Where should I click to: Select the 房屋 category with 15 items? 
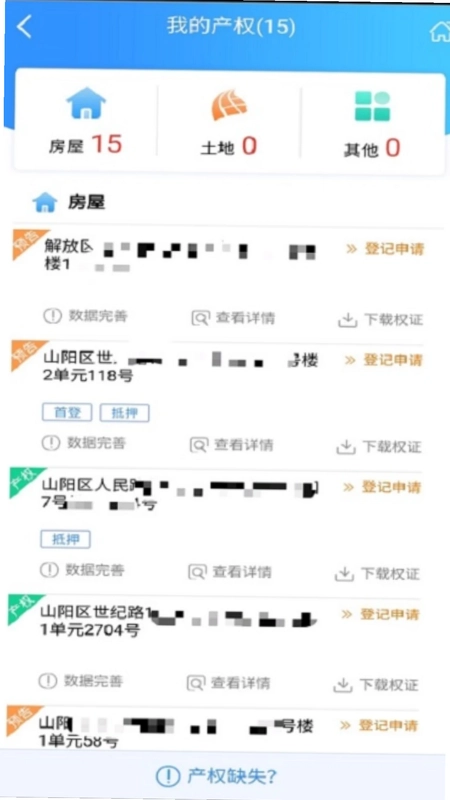coord(86,121)
